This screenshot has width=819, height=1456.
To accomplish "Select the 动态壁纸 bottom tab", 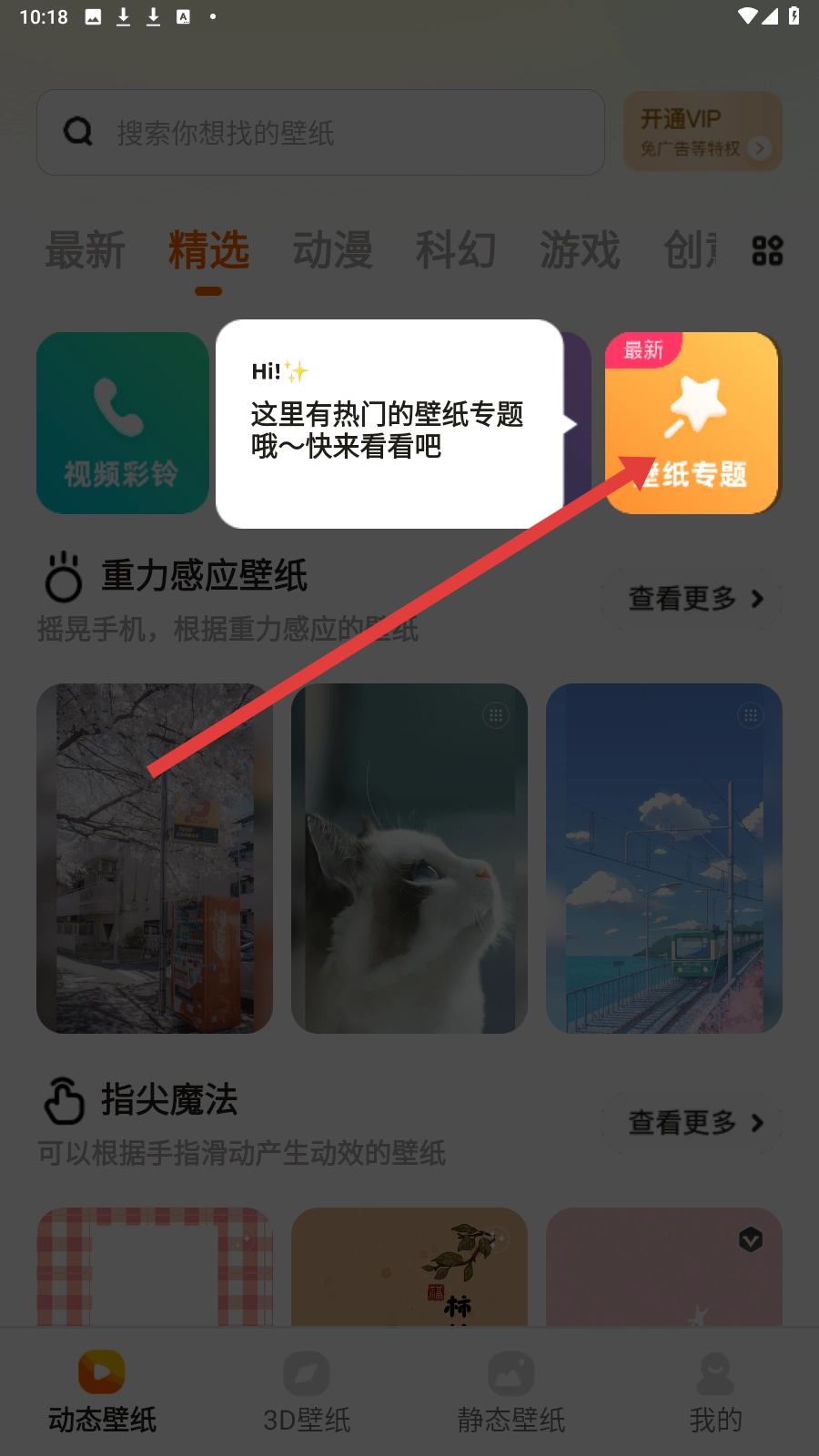I will coord(102,1392).
